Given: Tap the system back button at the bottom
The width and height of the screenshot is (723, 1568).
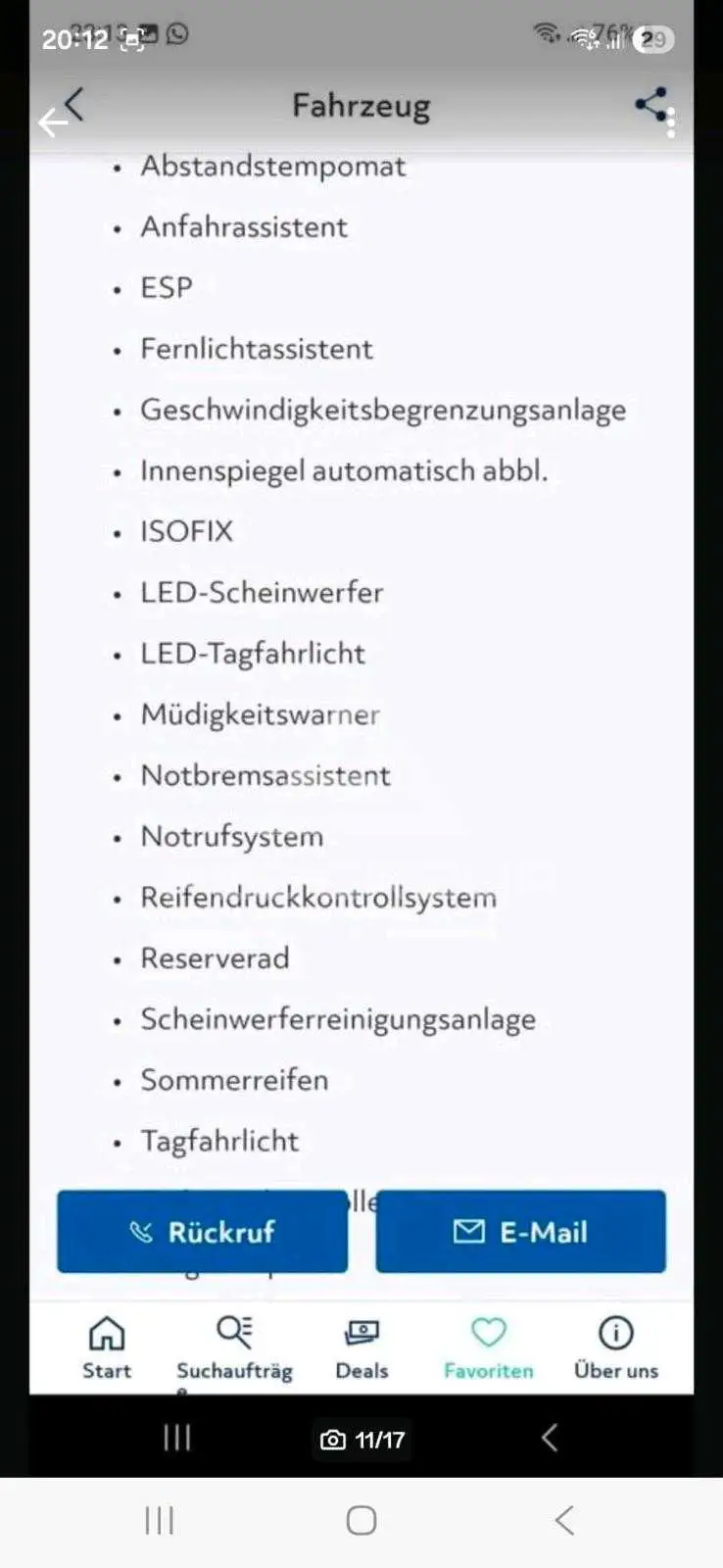Looking at the screenshot, I should coord(563,1520).
